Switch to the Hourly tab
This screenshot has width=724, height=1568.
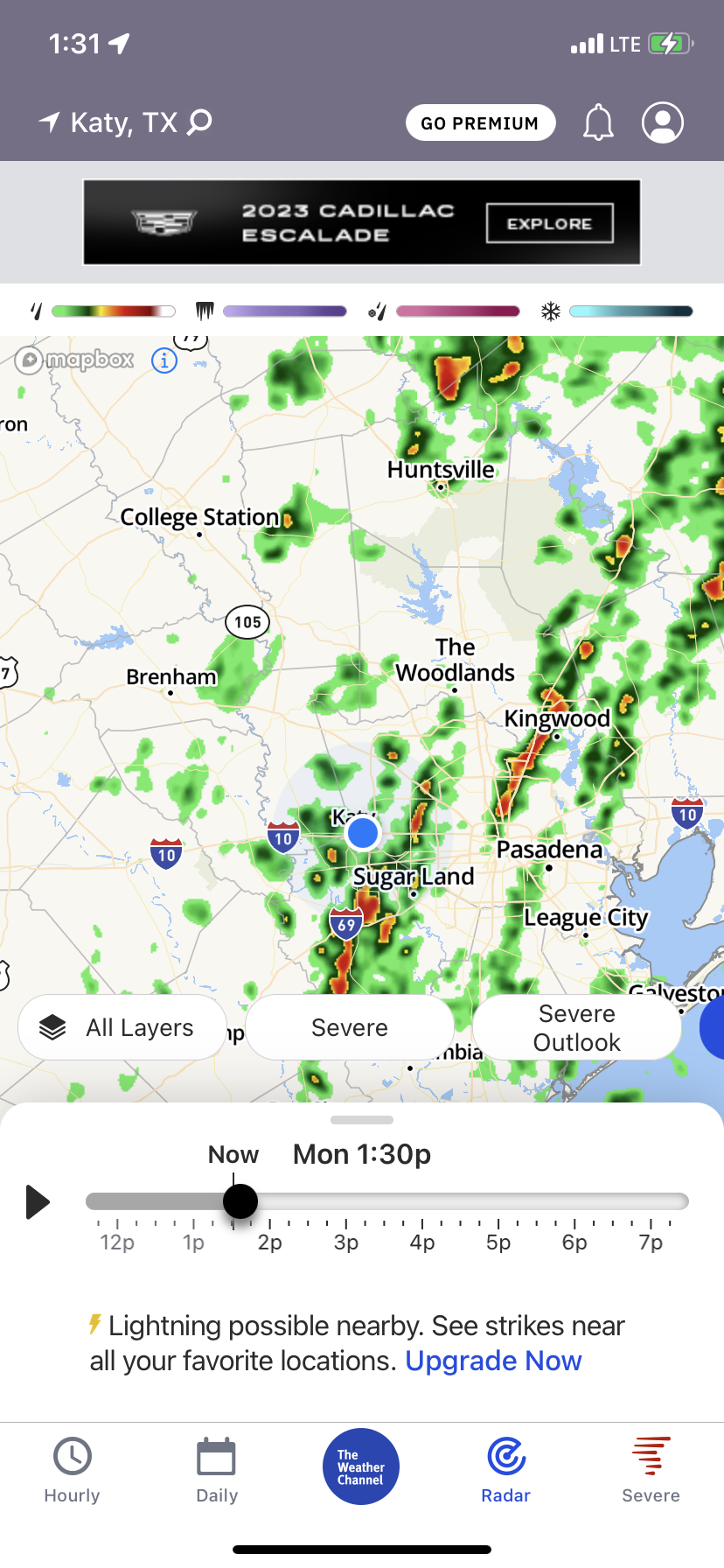click(72, 1470)
